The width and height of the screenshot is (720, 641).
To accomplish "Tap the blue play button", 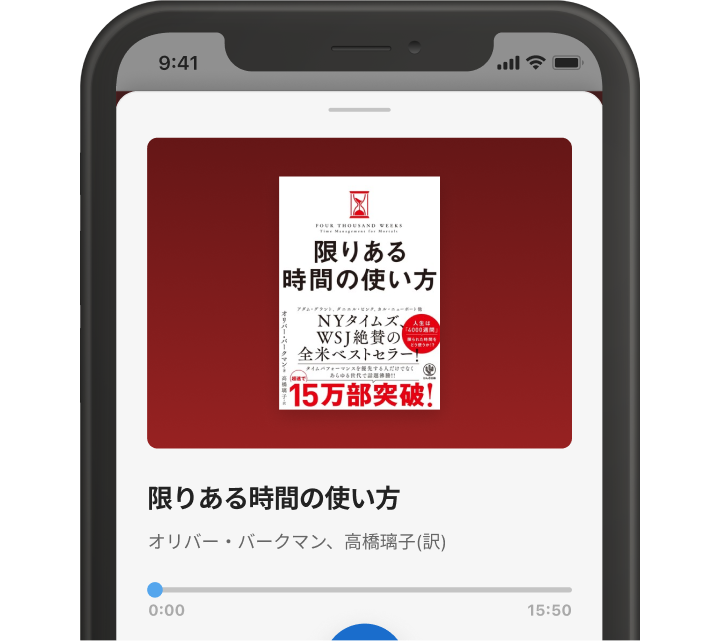I will pos(365,633).
